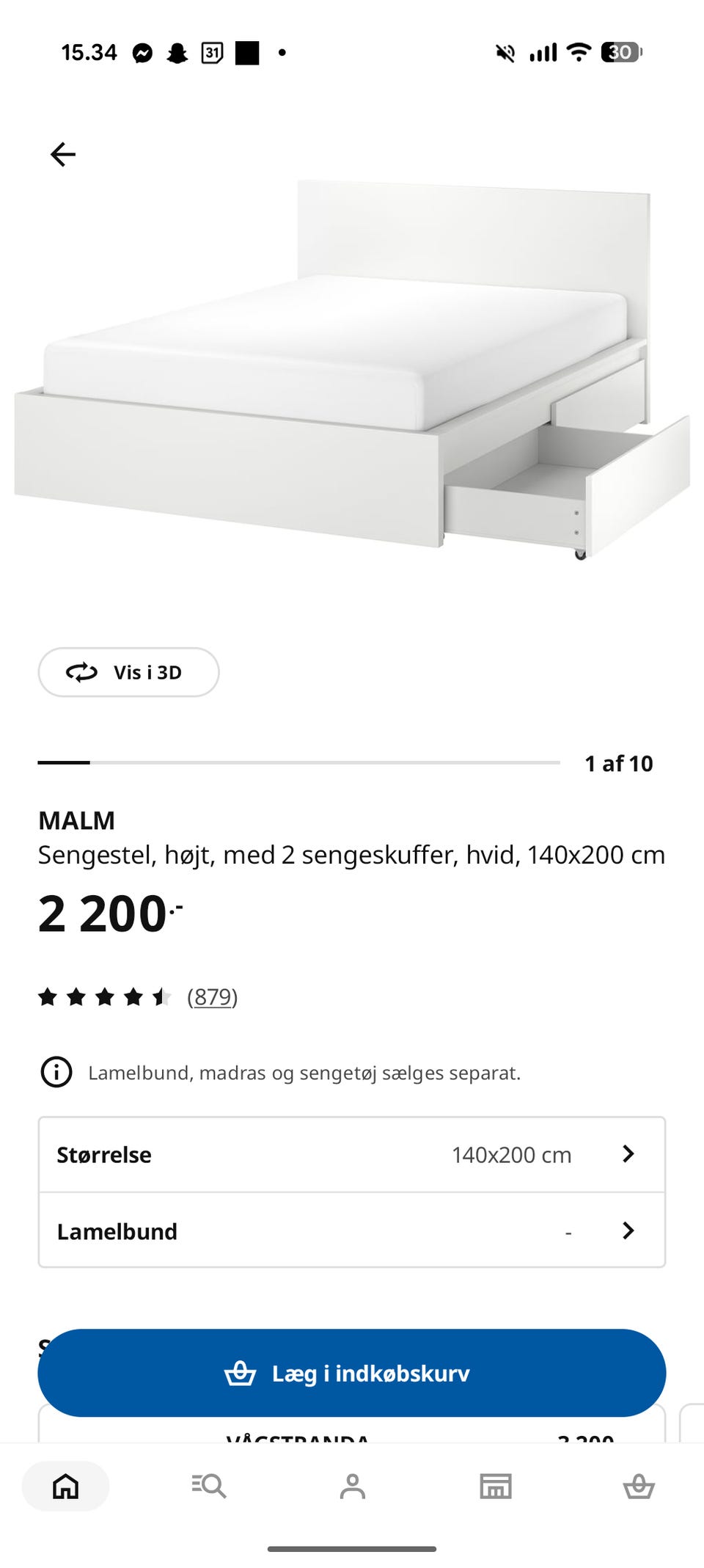Tap the back arrow at top left
704x1568 pixels.
click(62, 154)
